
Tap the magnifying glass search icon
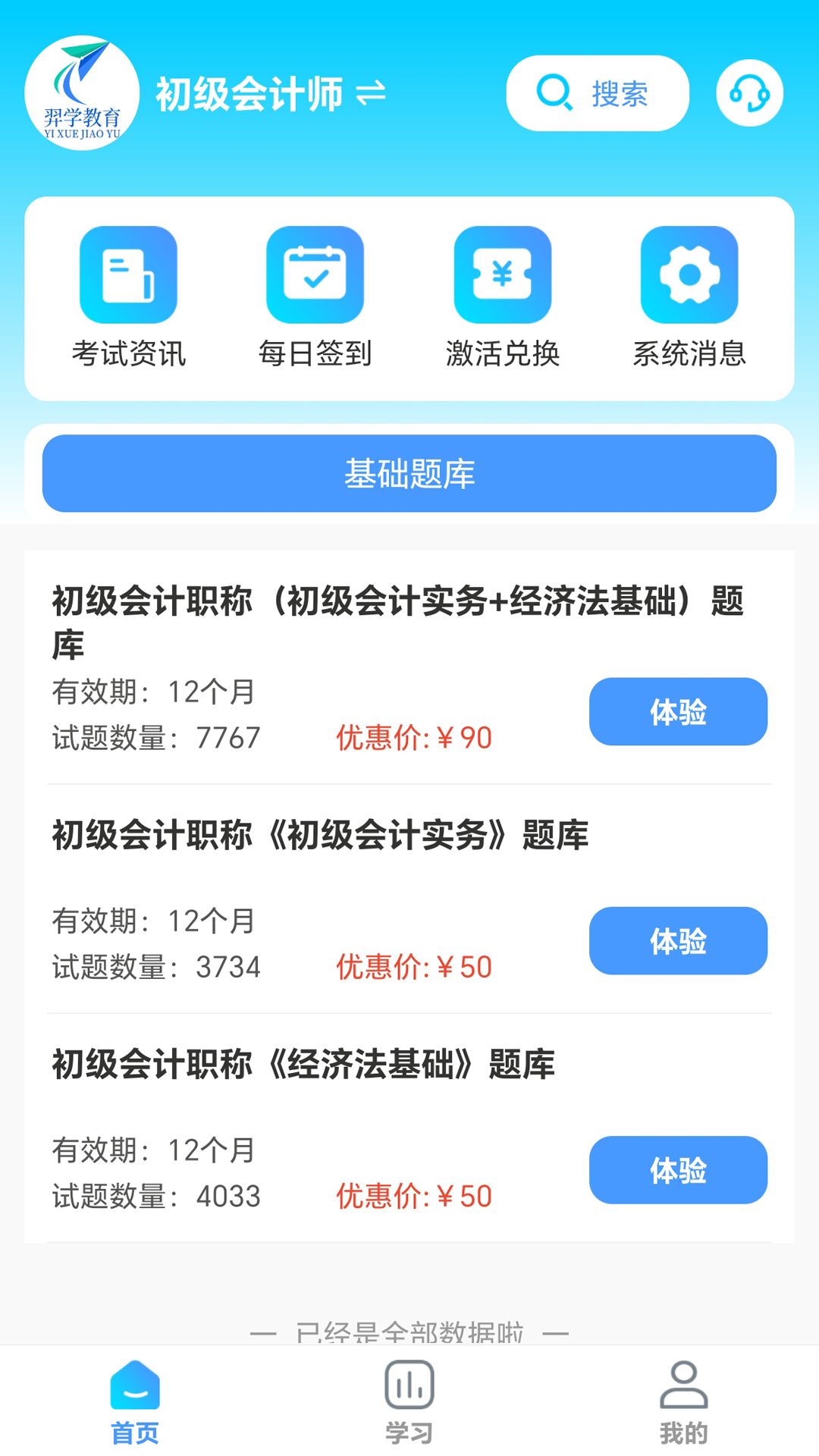[x=554, y=92]
